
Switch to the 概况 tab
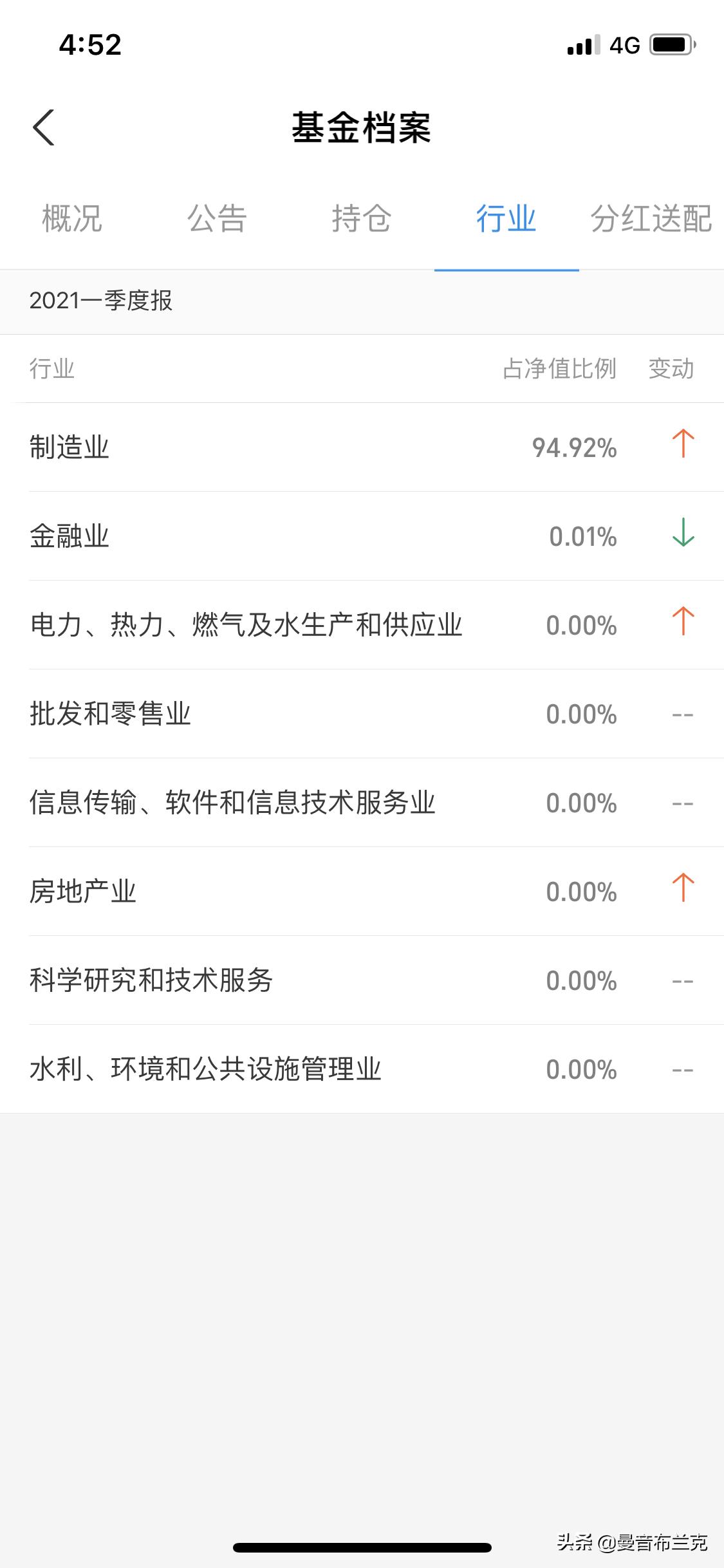[72, 218]
